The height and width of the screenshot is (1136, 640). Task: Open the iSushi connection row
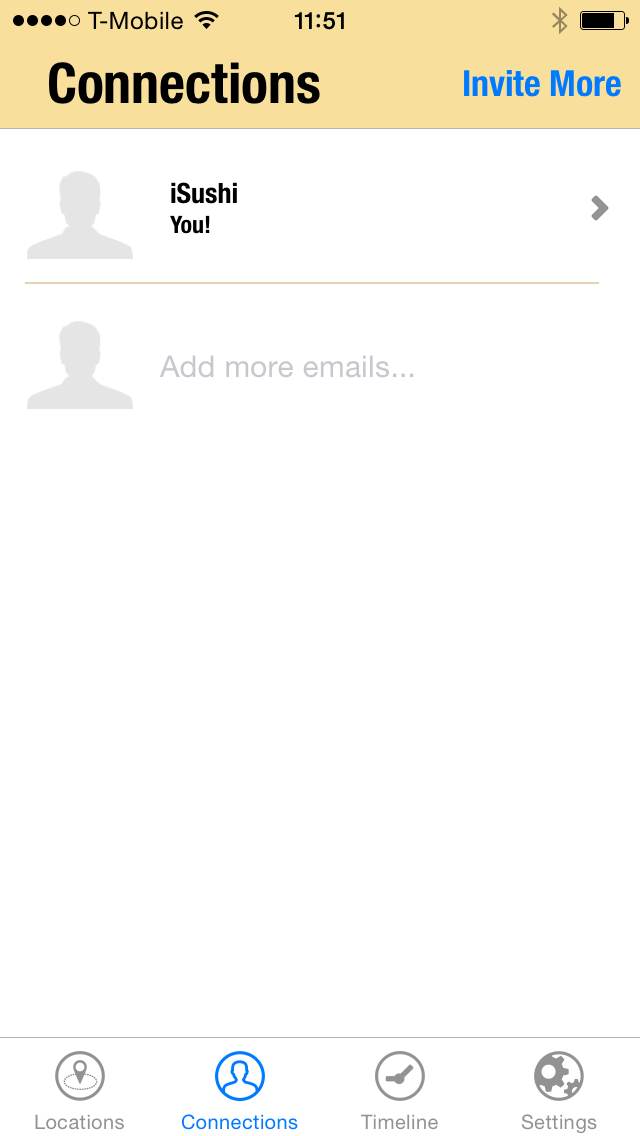click(320, 208)
